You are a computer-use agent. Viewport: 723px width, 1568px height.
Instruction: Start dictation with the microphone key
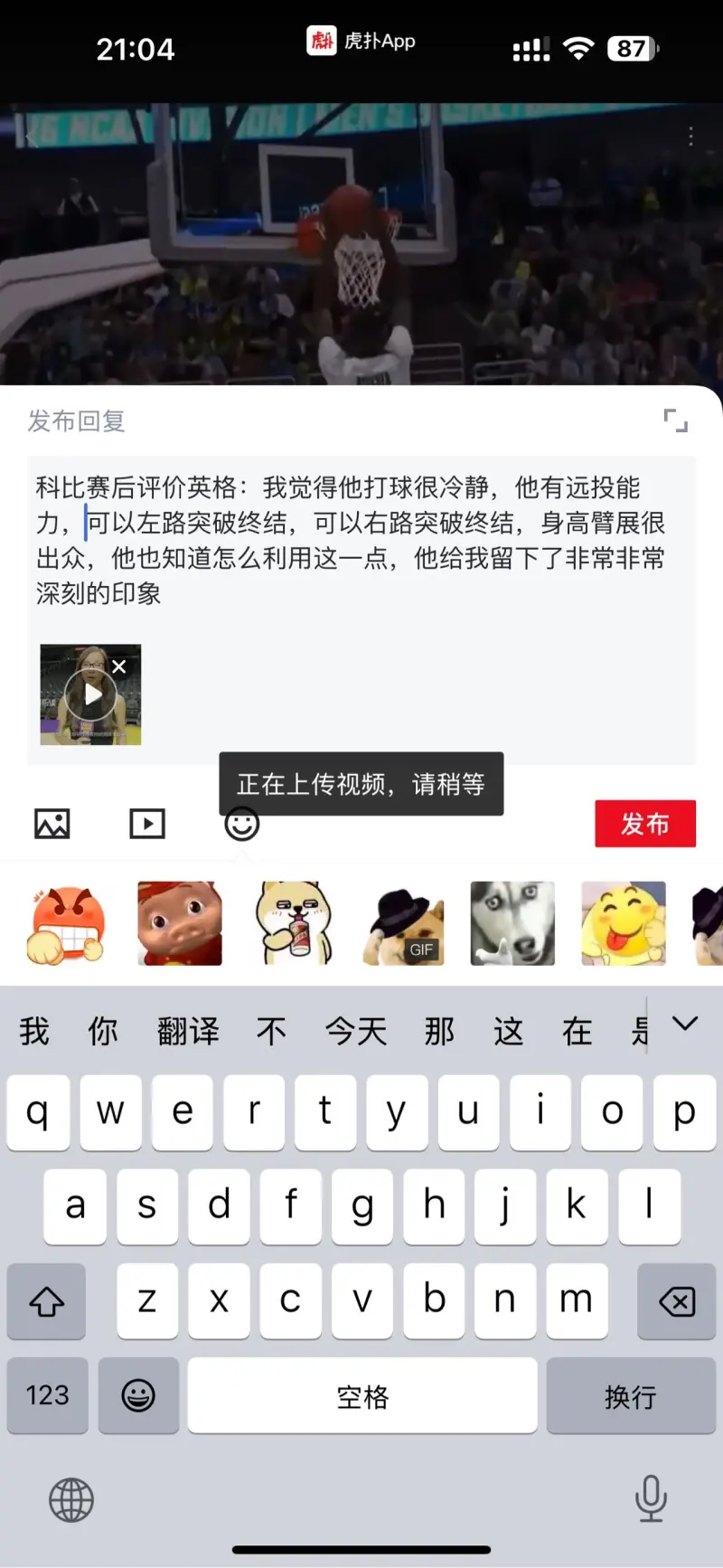coord(651,1497)
